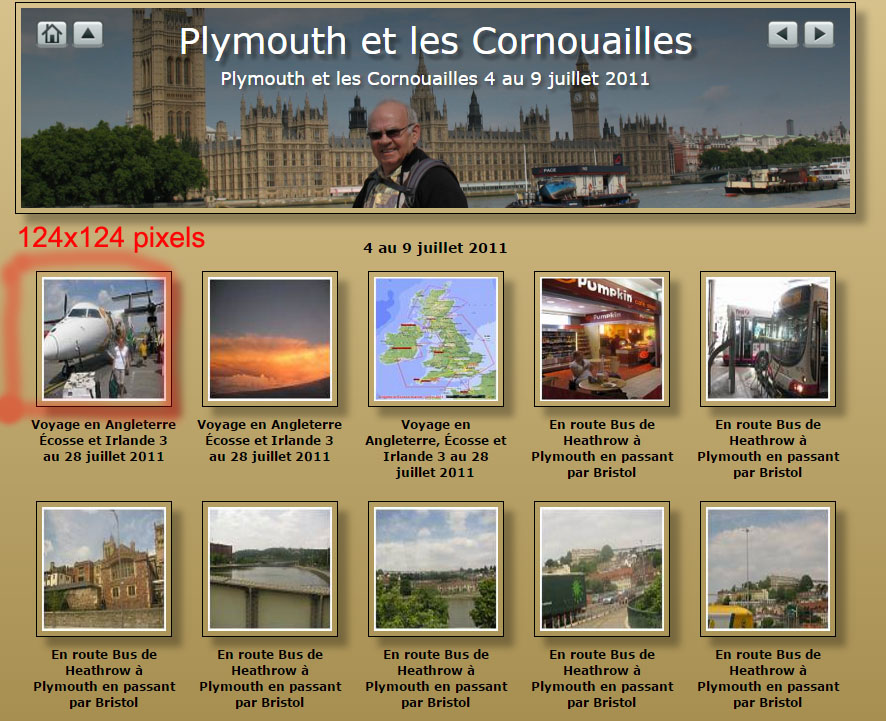Open the brick building photo thumbnail
This screenshot has height=721, width=886.
(103, 568)
